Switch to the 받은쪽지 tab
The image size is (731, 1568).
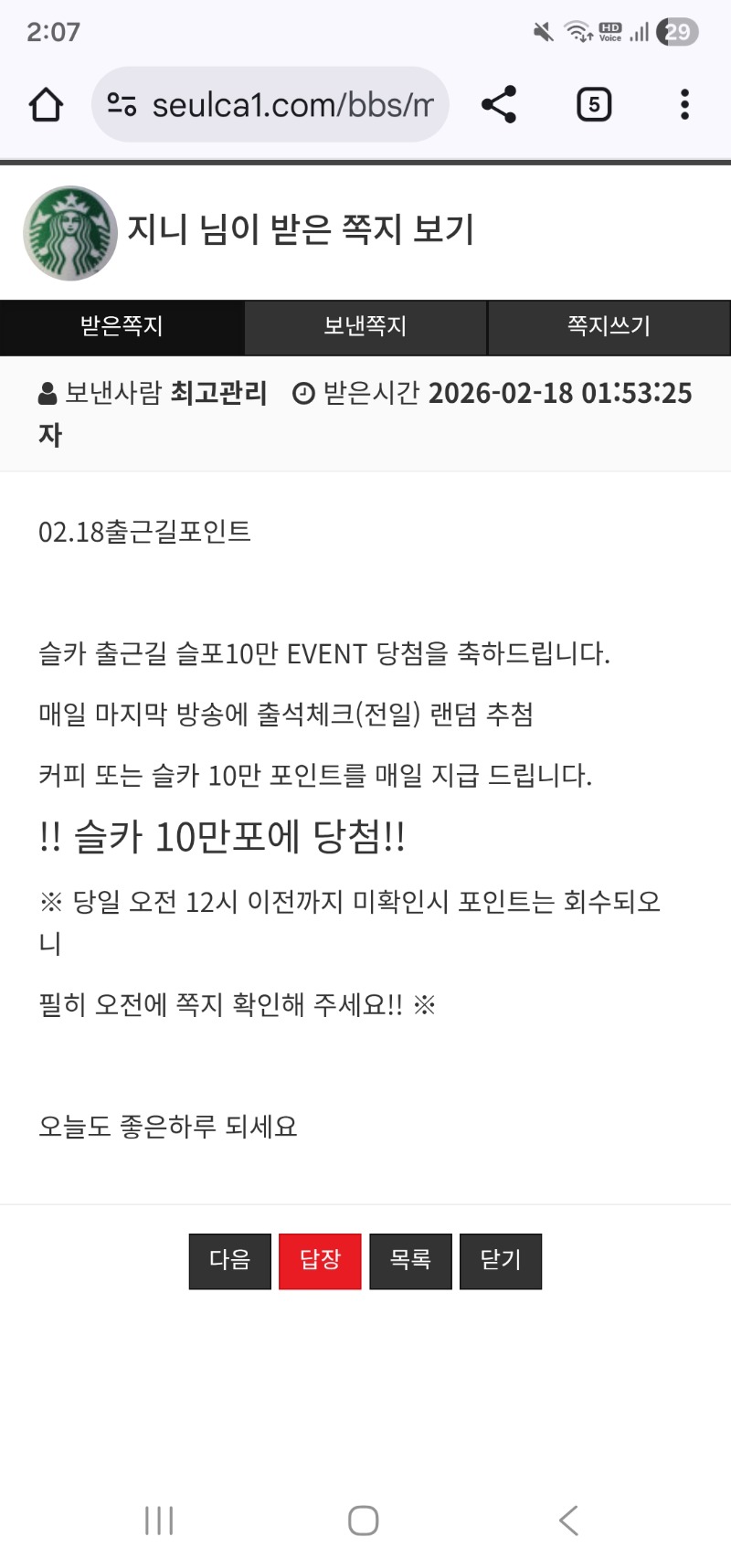point(122,326)
